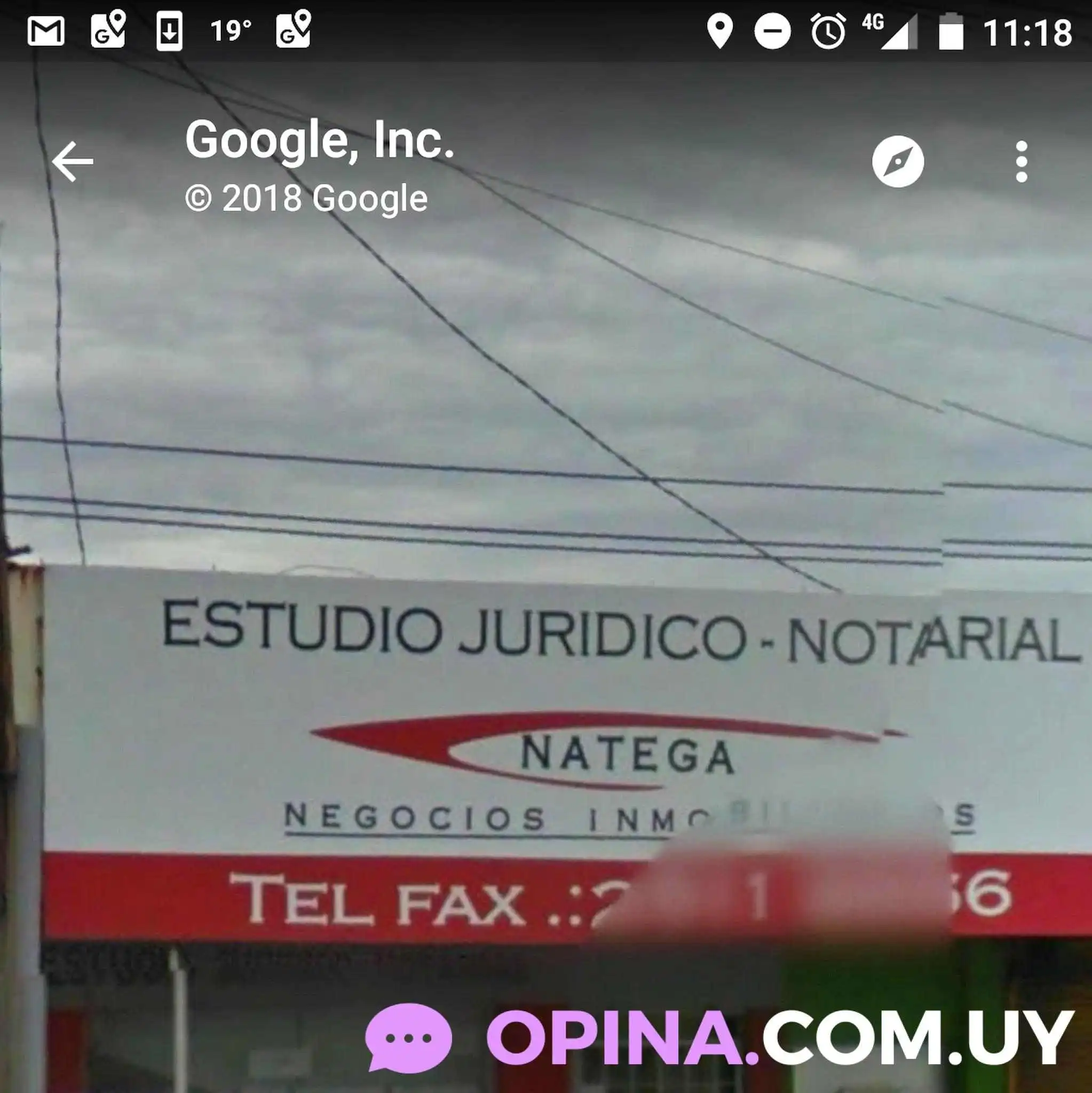
Task: Open the three-dot overflow menu
Action: click(1022, 162)
